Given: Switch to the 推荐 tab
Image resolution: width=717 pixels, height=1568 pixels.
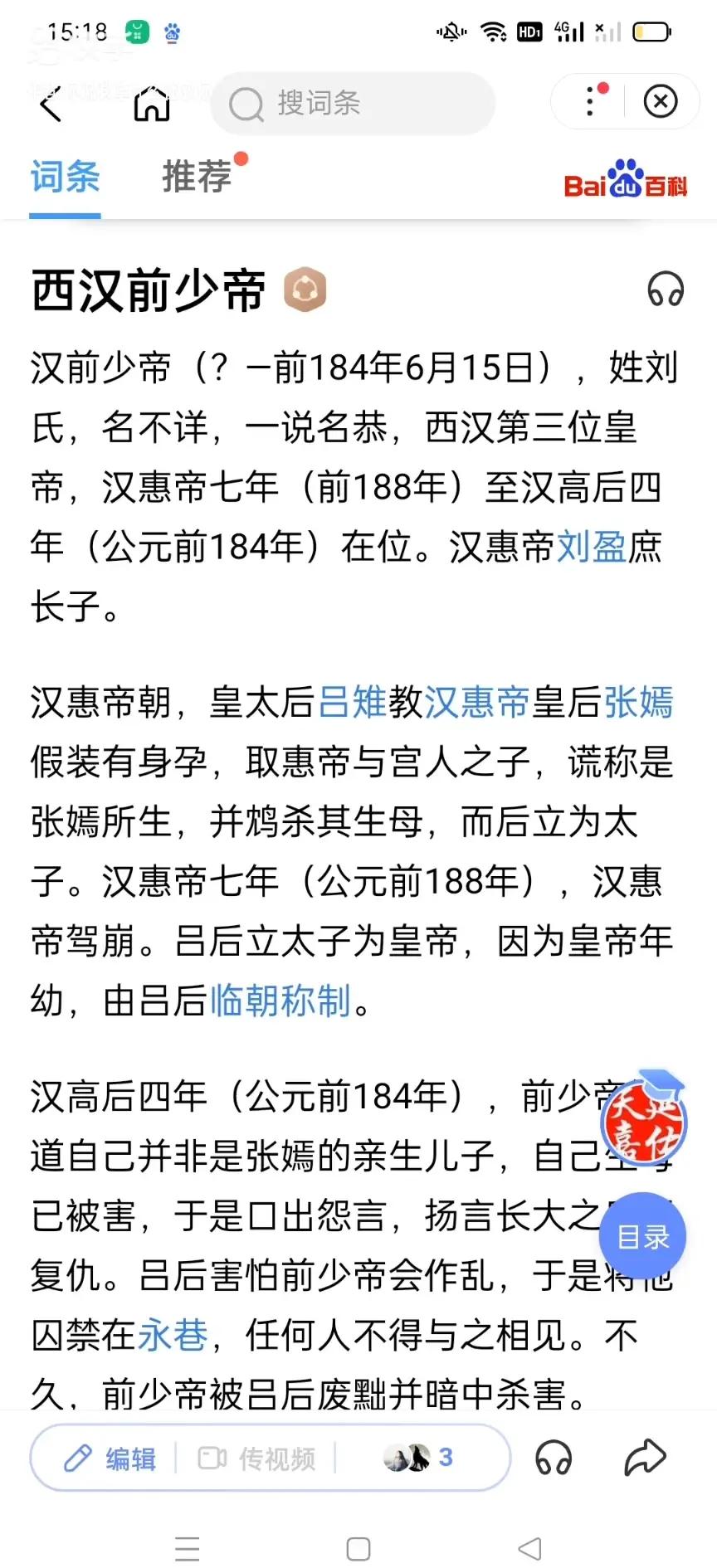Looking at the screenshot, I should click(x=198, y=177).
